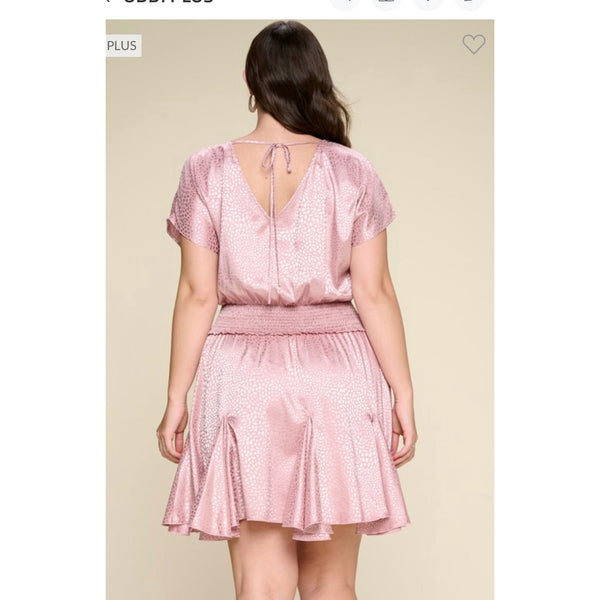Add this pink dress to favorites
The image size is (600, 600).
[x=473, y=44]
